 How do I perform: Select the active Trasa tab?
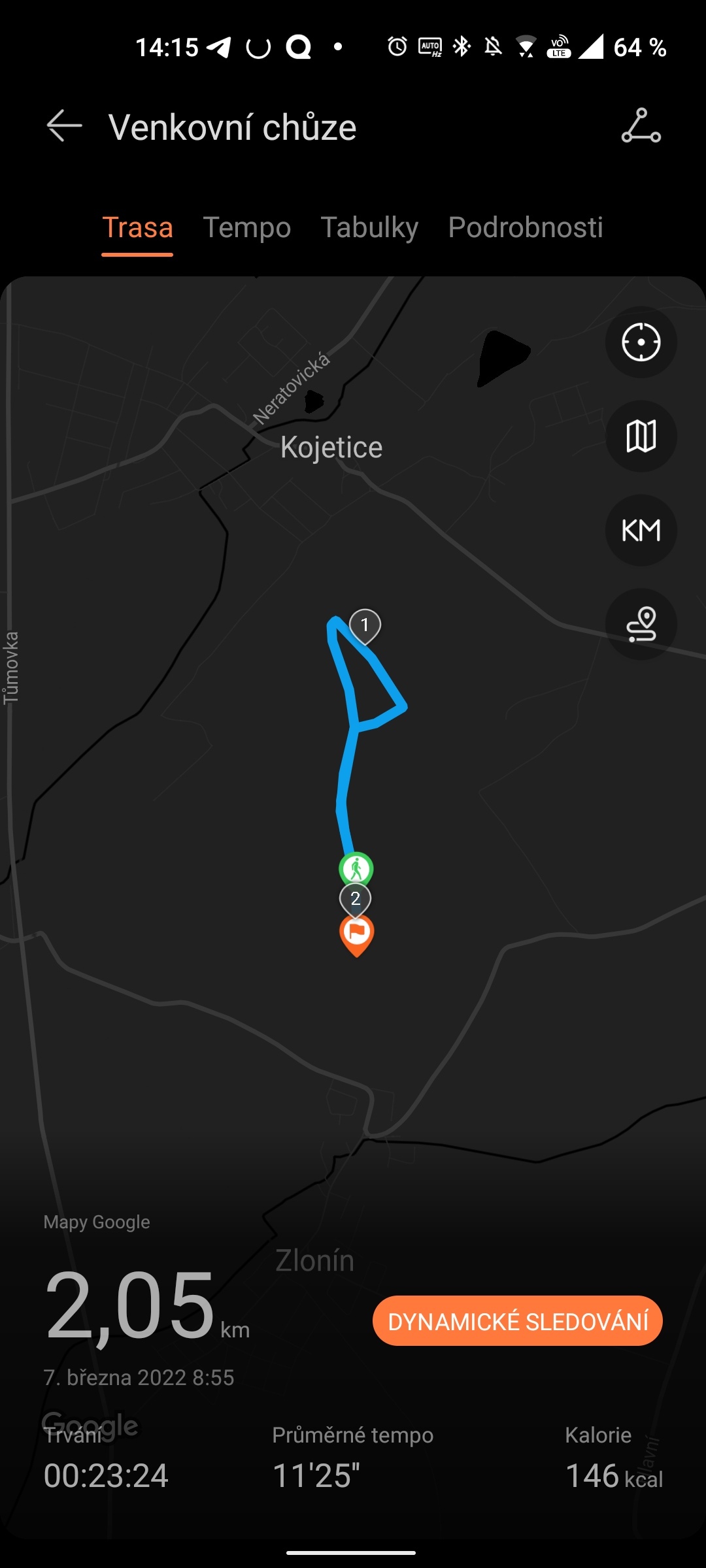point(137,227)
